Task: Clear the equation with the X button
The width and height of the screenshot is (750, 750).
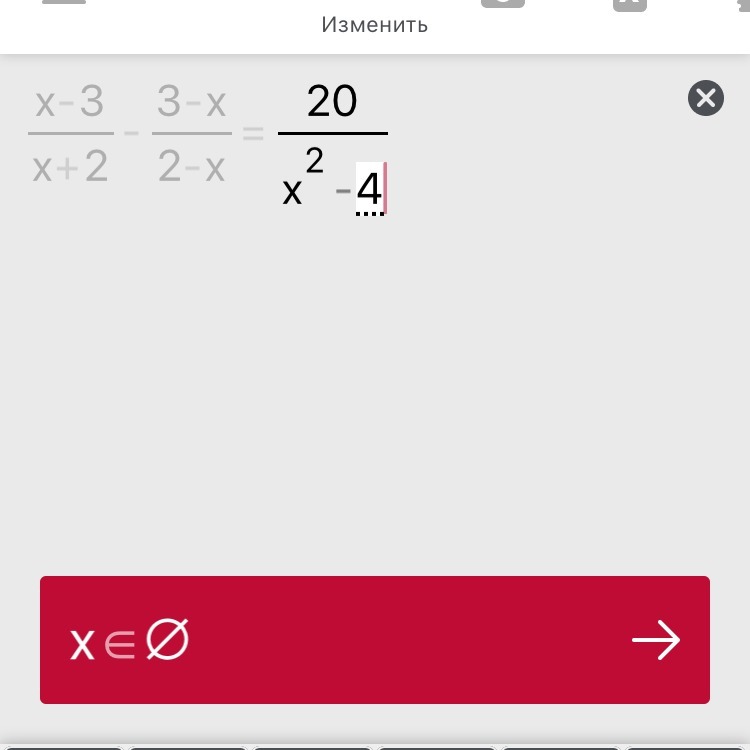Action: [705, 98]
